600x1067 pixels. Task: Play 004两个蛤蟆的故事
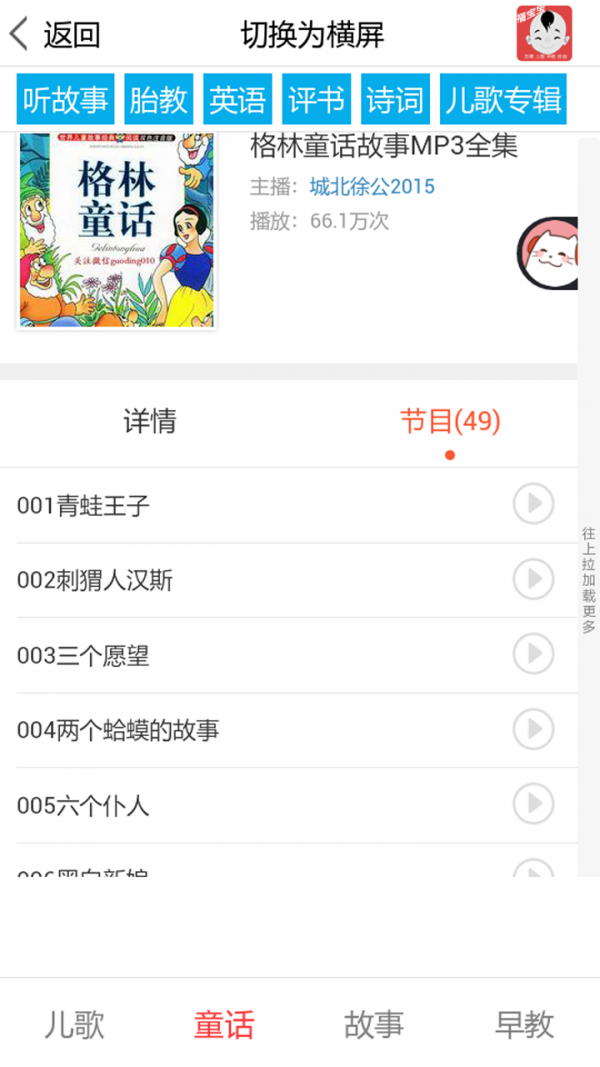coord(533,729)
